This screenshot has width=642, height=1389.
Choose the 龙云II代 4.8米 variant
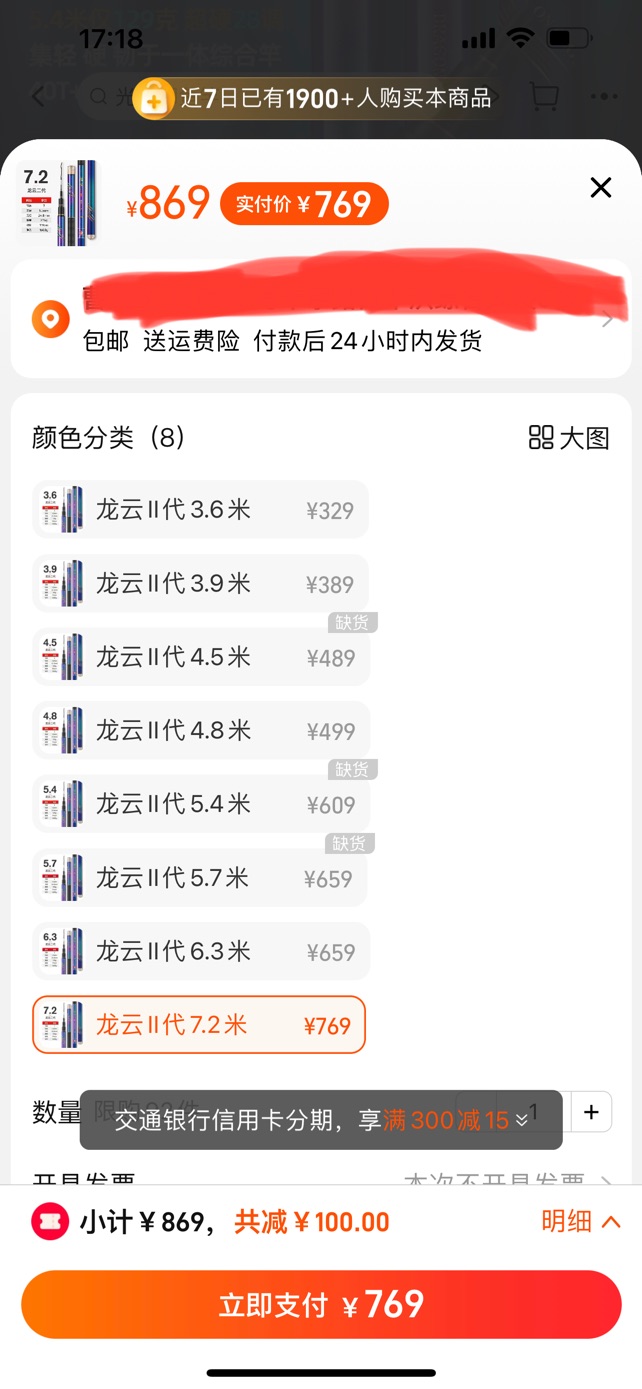201,731
